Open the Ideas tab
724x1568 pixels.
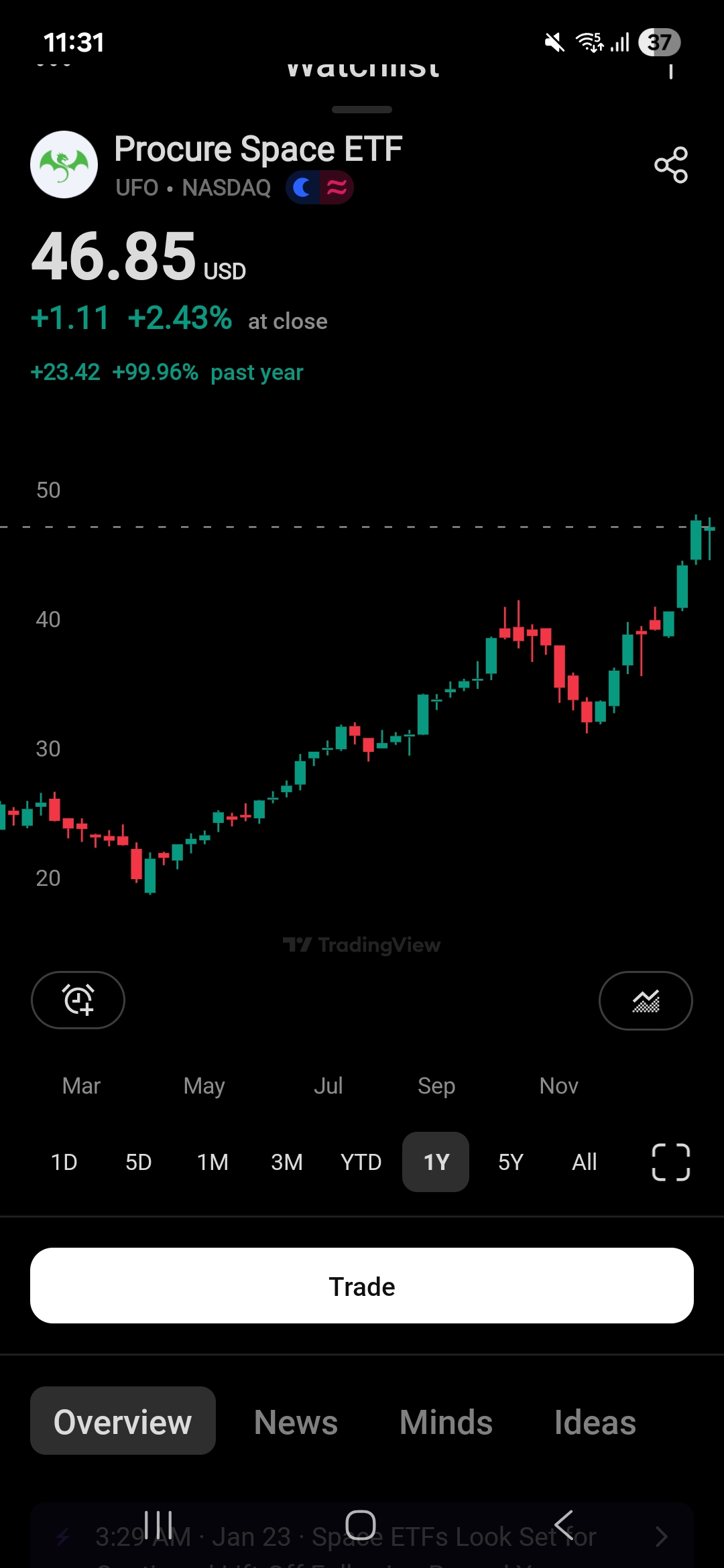click(x=595, y=1421)
